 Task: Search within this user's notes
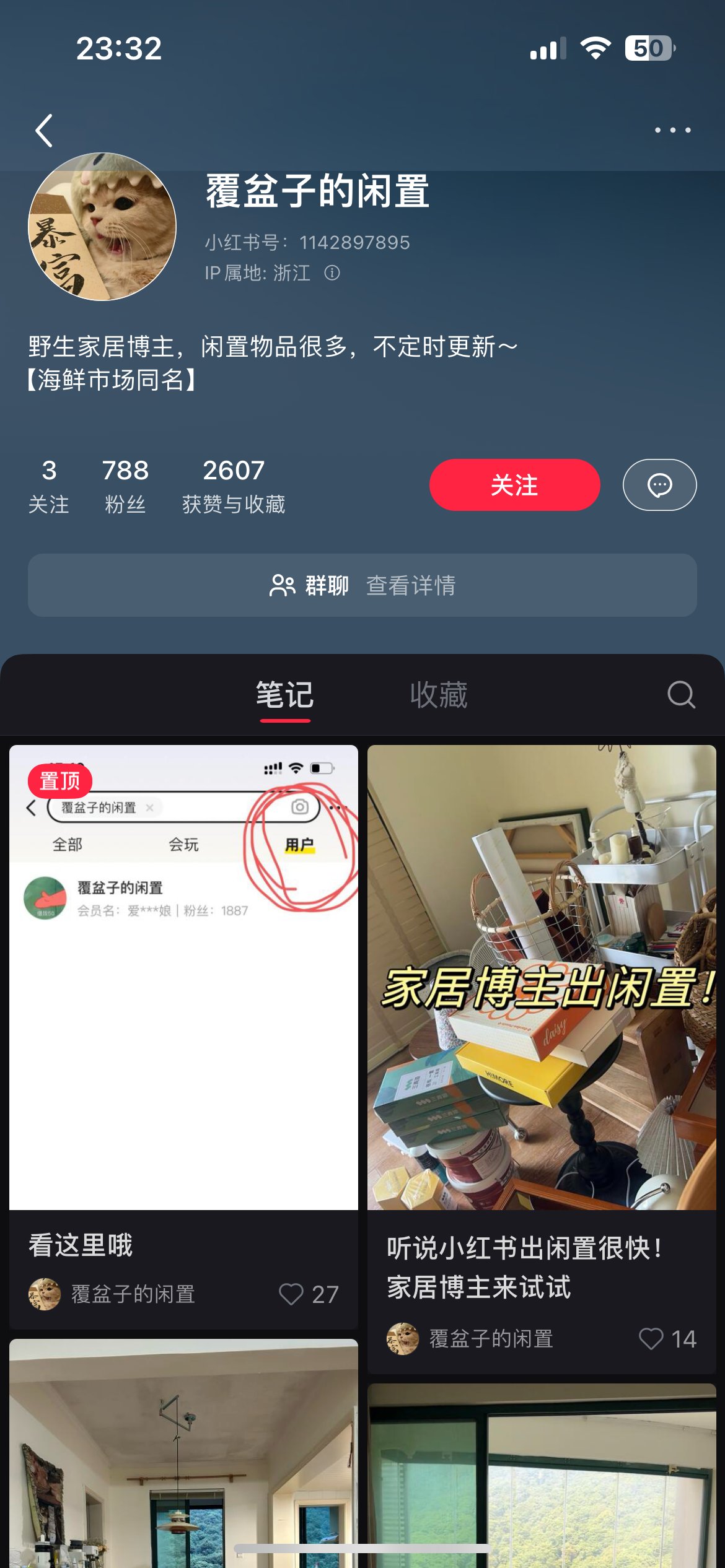click(x=681, y=695)
